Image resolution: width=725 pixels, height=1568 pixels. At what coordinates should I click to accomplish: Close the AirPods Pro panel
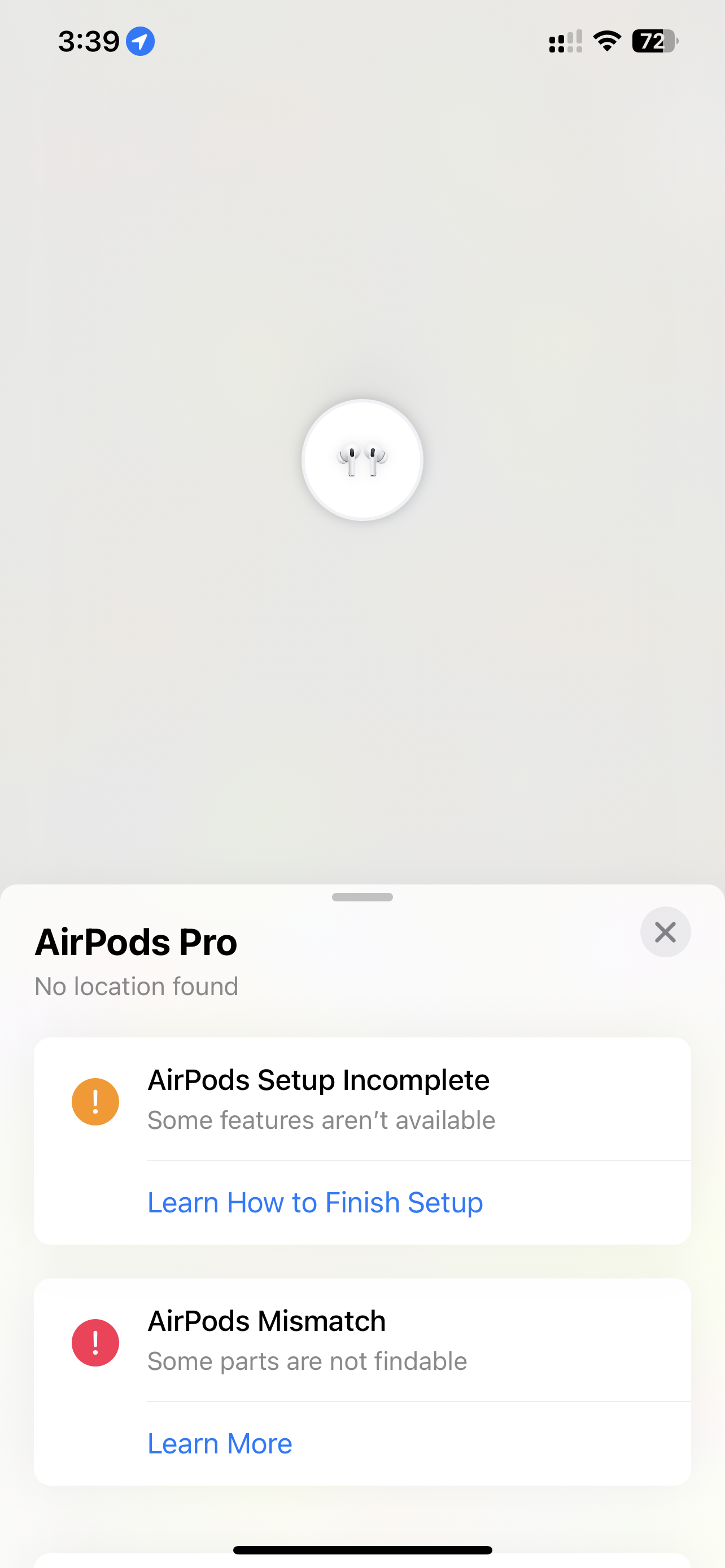[665, 931]
